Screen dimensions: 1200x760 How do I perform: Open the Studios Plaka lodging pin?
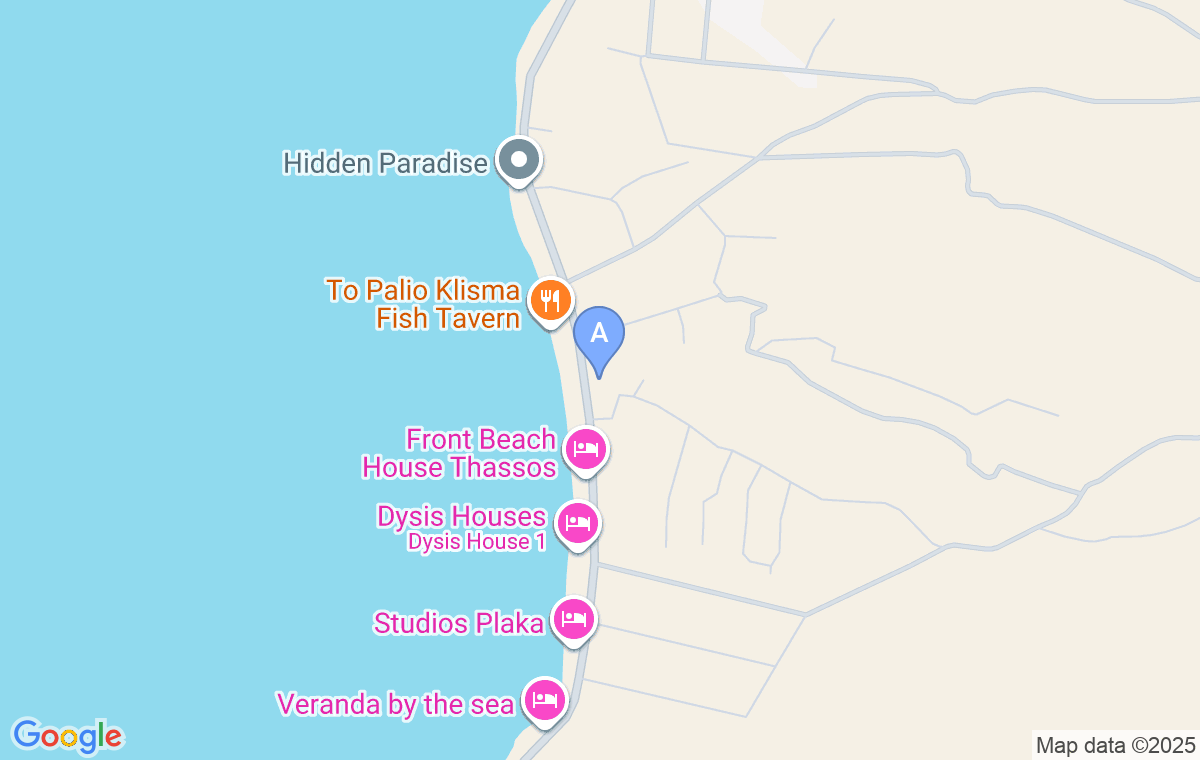click(x=573, y=620)
